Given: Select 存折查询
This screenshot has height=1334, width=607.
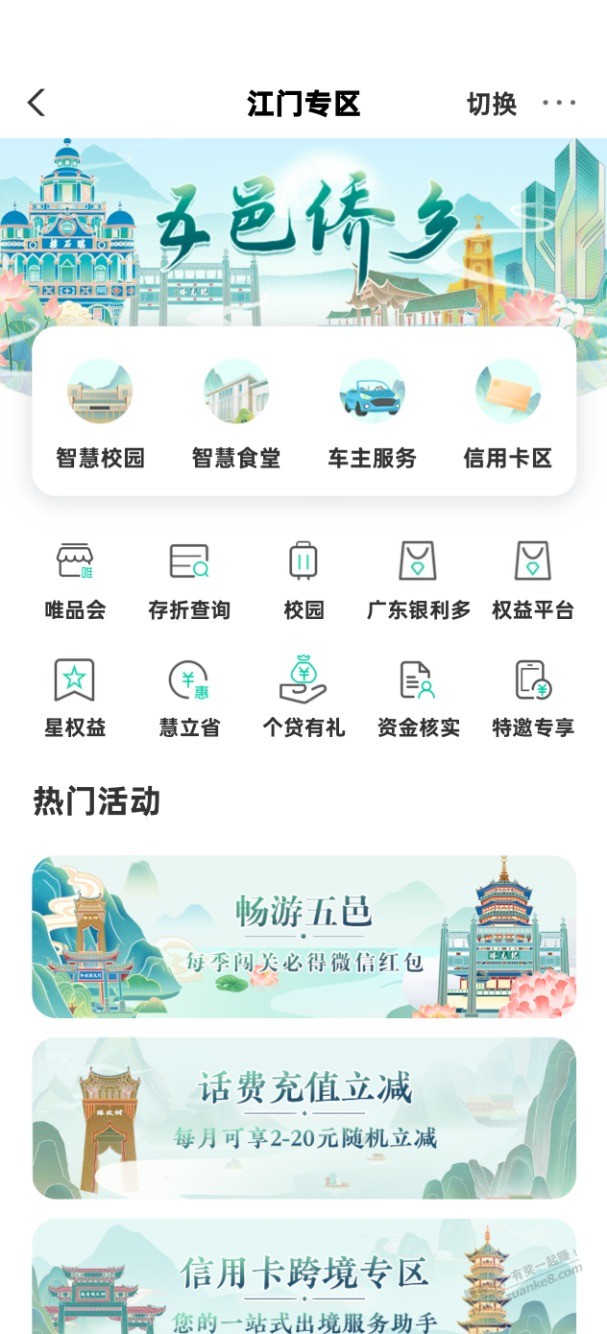Looking at the screenshot, I should 189,581.
